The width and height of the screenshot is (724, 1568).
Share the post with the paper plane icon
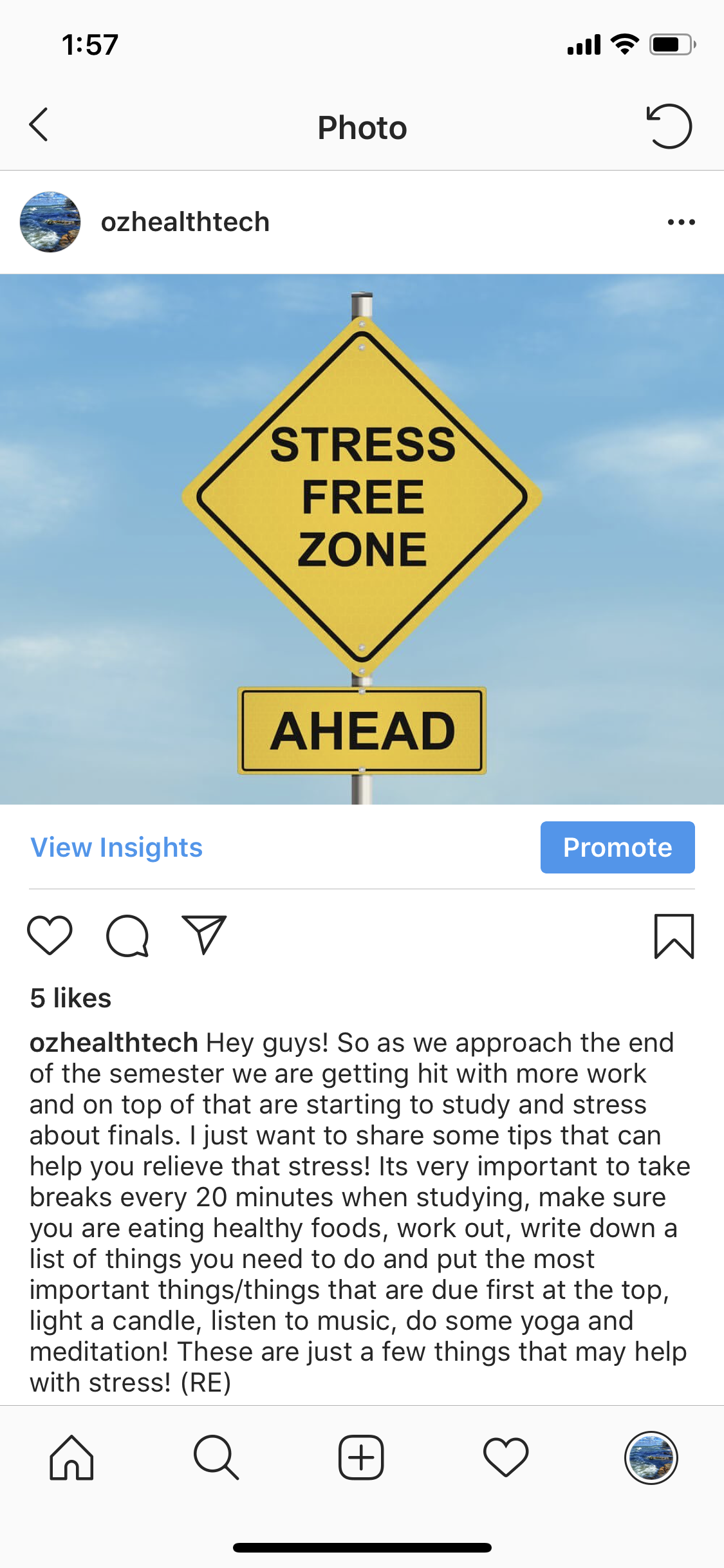coord(204,934)
